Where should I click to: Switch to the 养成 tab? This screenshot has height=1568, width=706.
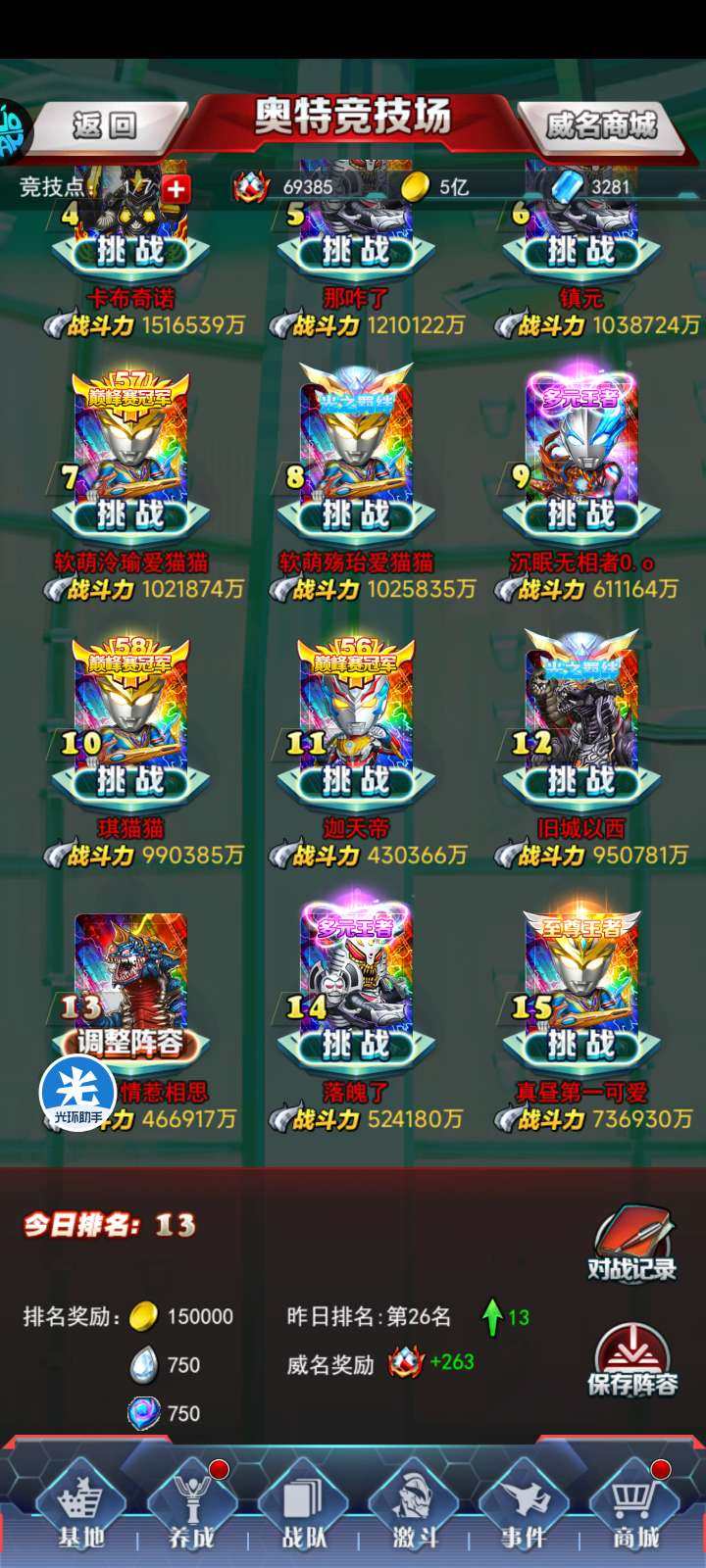click(191, 1509)
